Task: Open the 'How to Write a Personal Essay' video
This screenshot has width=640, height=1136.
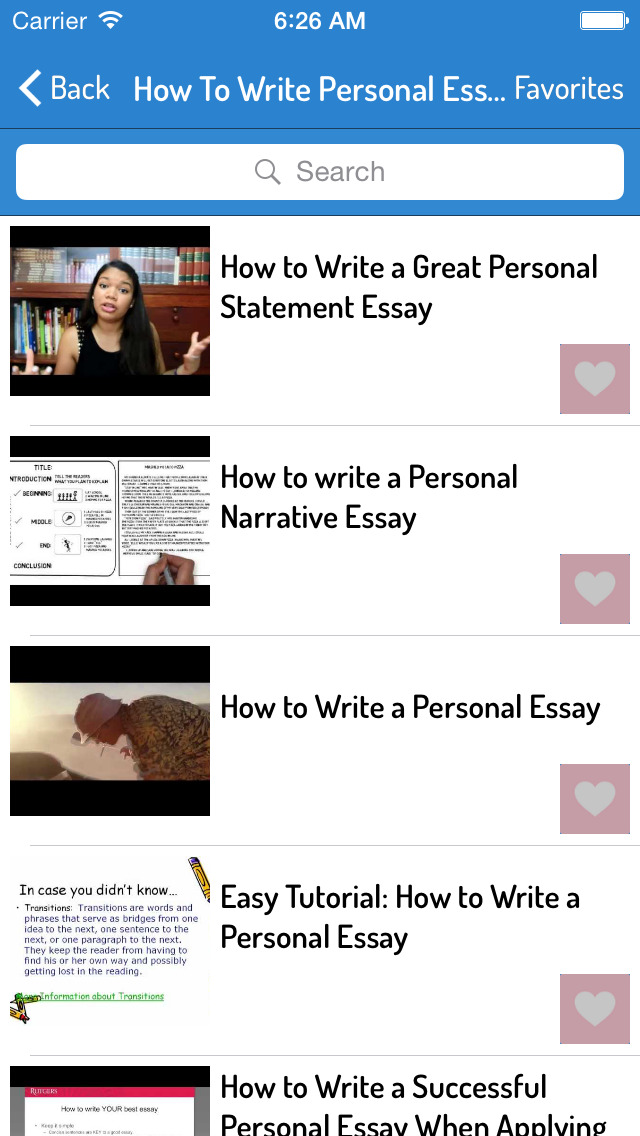Action: (410, 708)
